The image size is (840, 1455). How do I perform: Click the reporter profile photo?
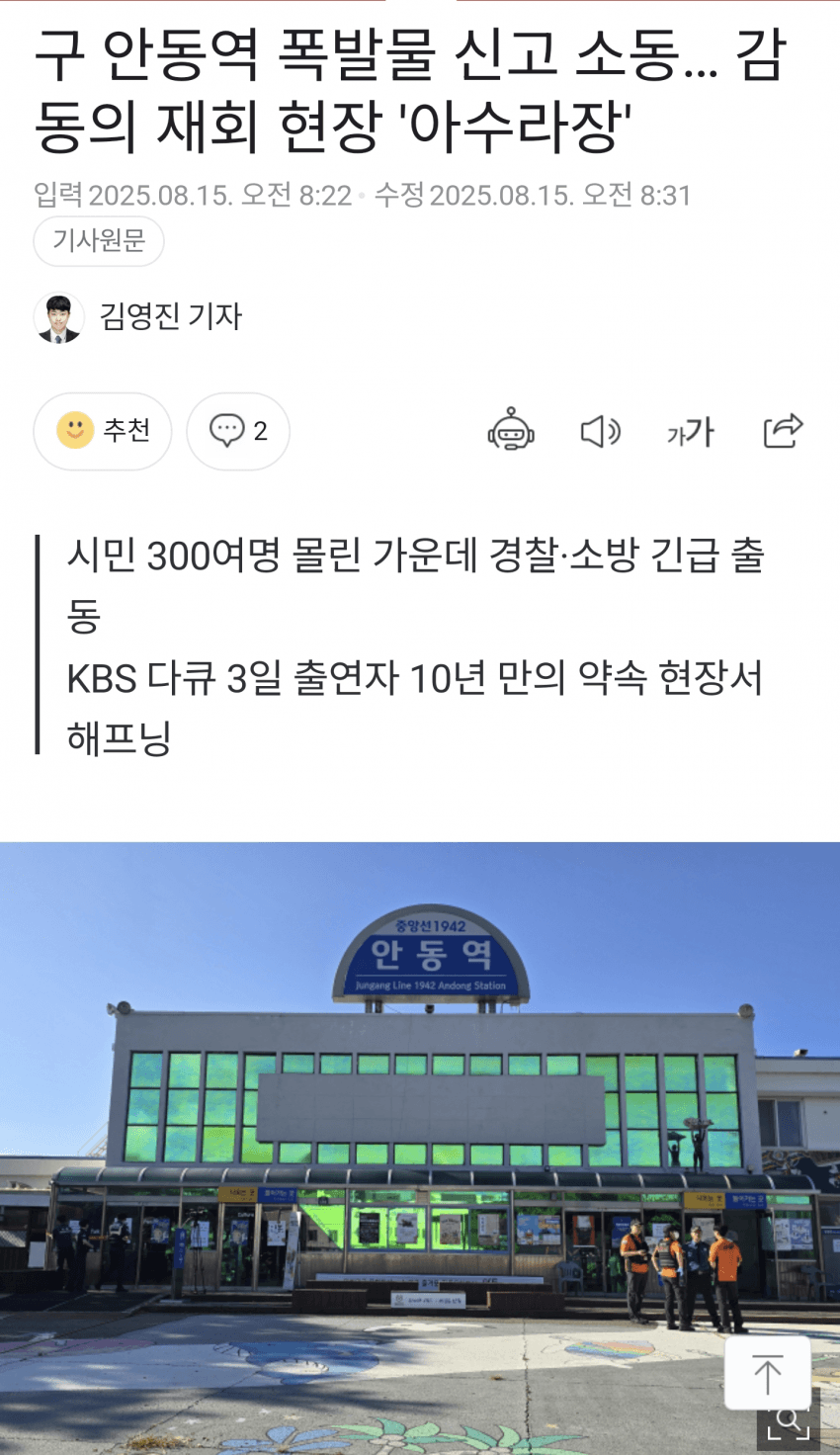pyautogui.click(x=61, y=317)
